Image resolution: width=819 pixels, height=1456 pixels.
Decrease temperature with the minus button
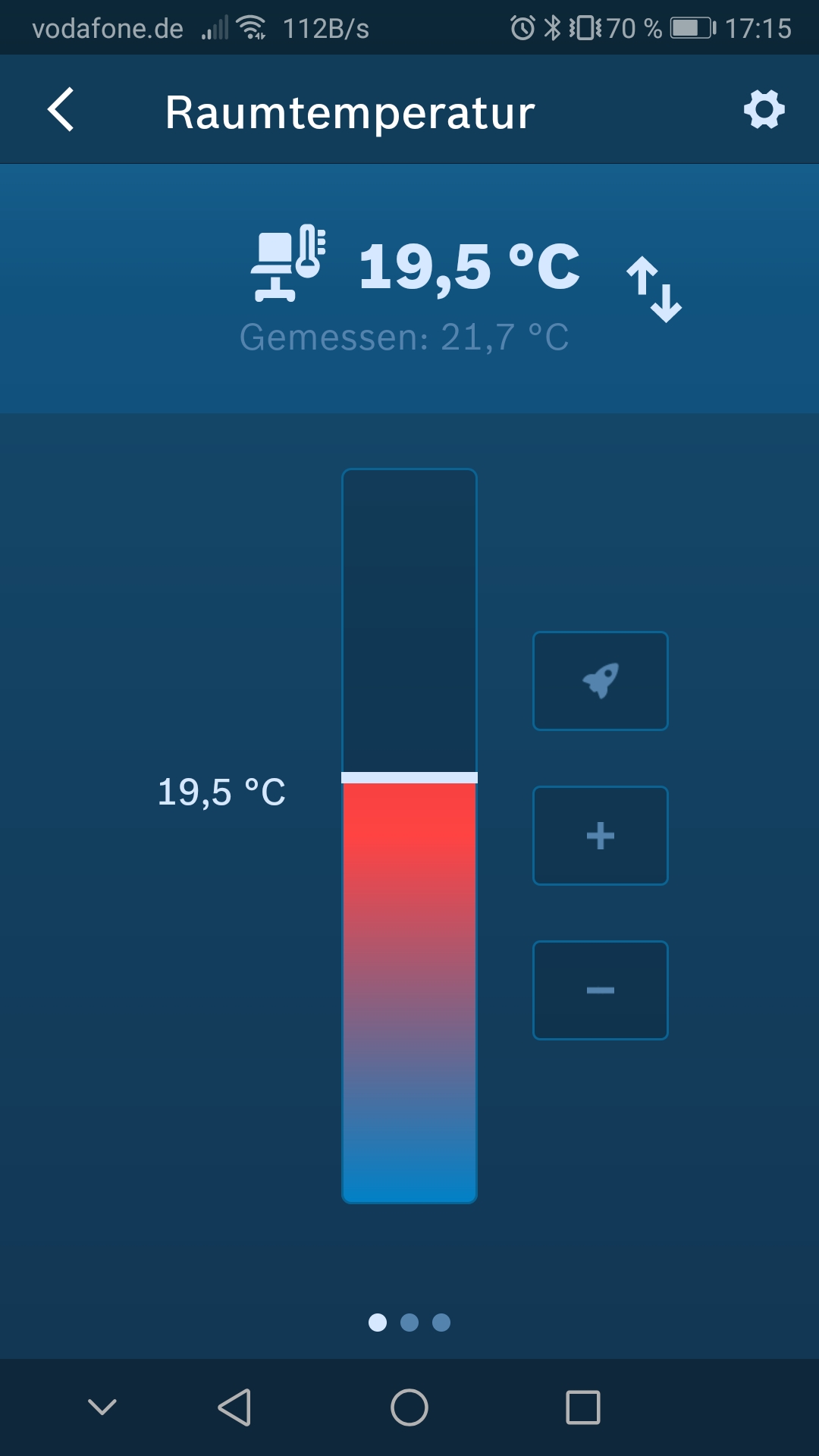(600, 990)
